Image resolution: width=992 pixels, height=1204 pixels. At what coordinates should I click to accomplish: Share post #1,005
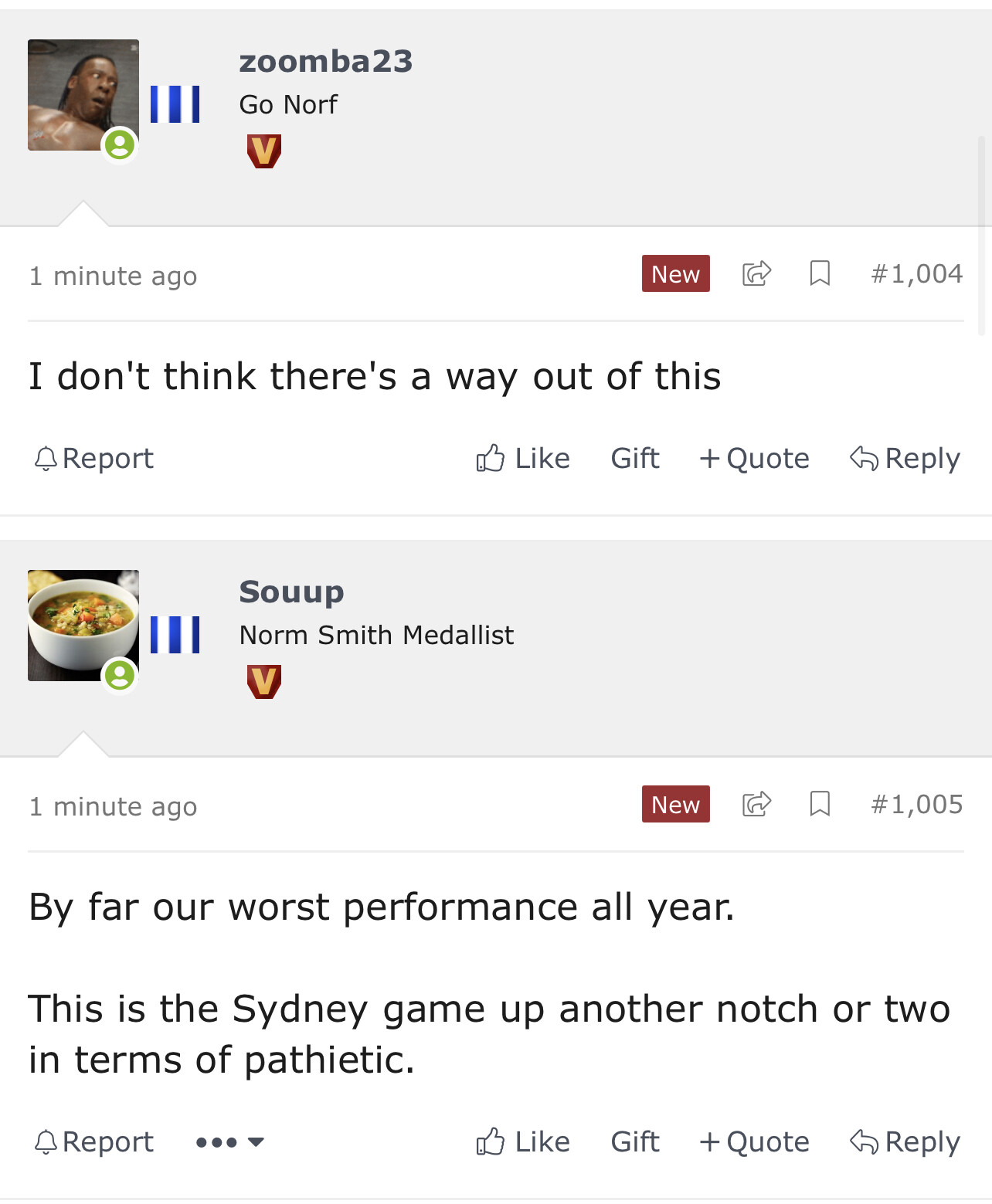coord(756,804)
